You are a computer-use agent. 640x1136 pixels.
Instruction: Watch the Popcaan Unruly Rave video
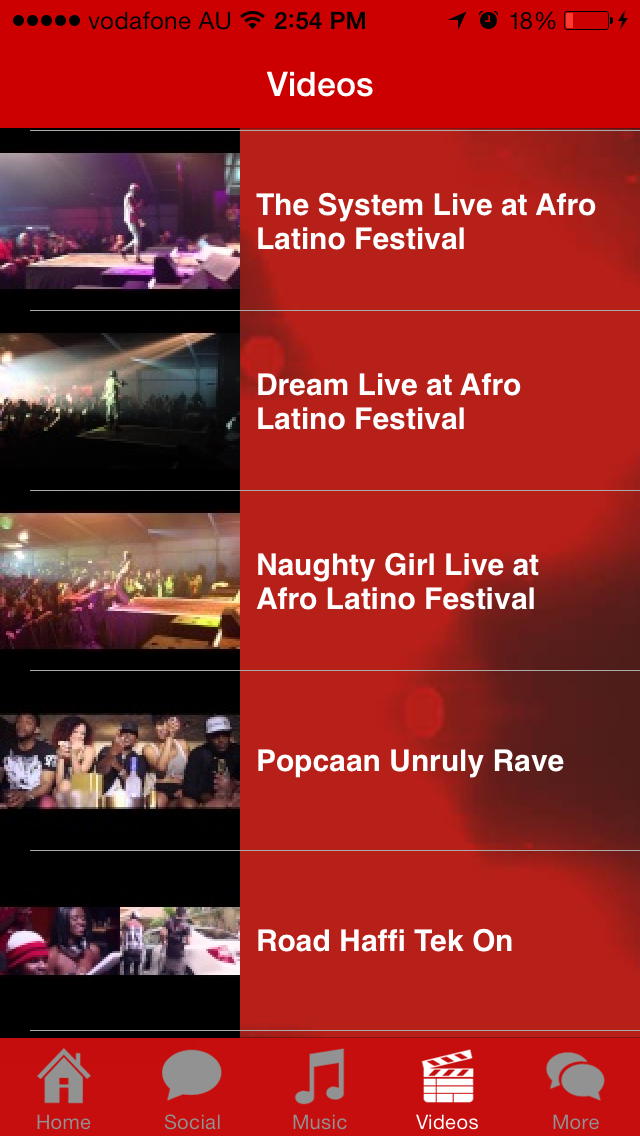tap(320, 760)
